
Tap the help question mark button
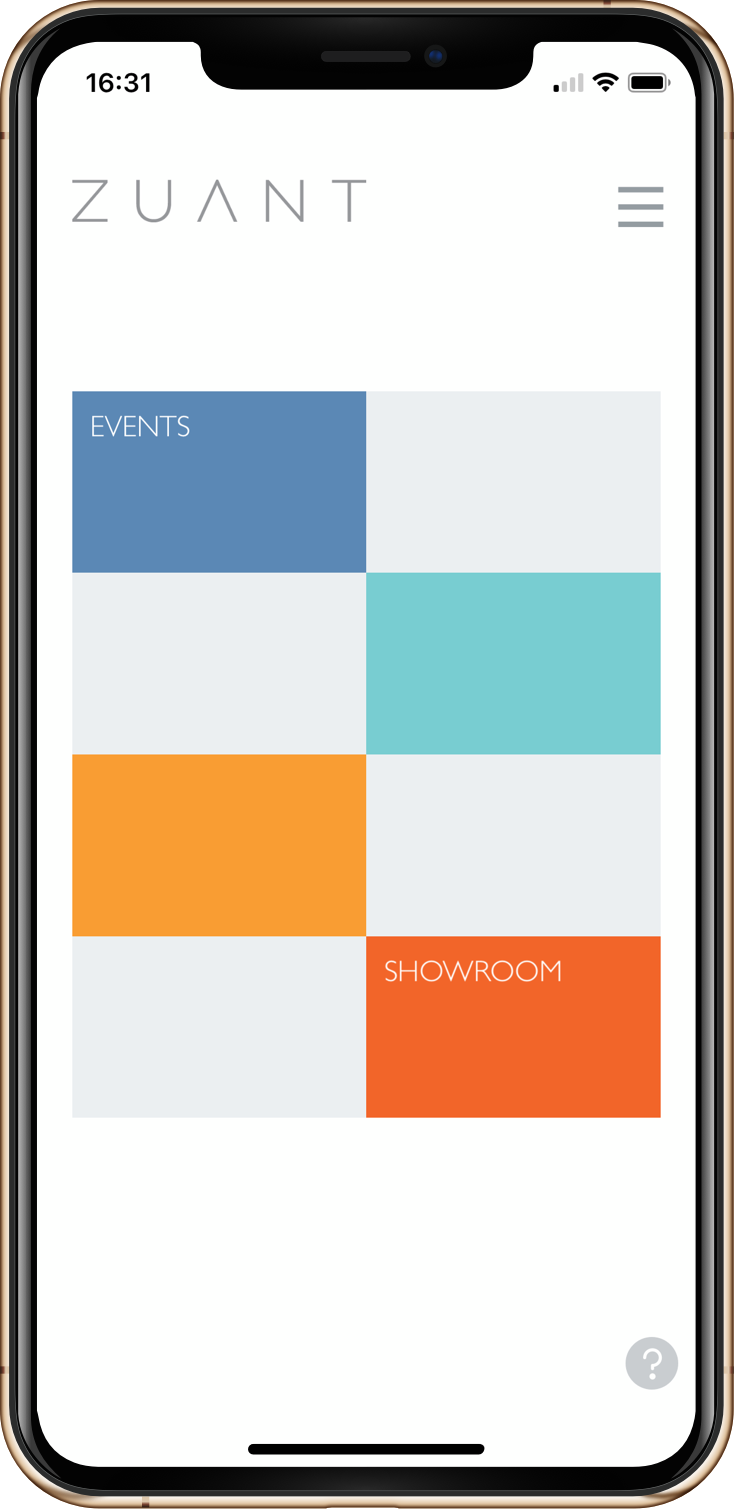pyautogui.click(x=652, y=1363)
